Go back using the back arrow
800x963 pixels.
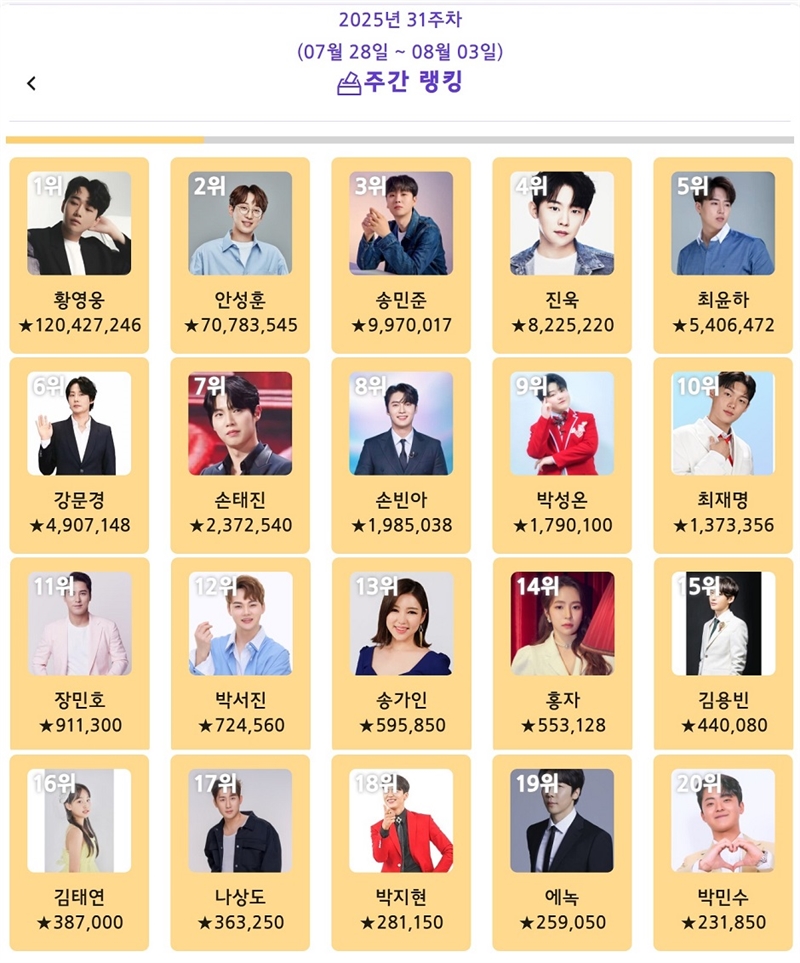[31, 84]
